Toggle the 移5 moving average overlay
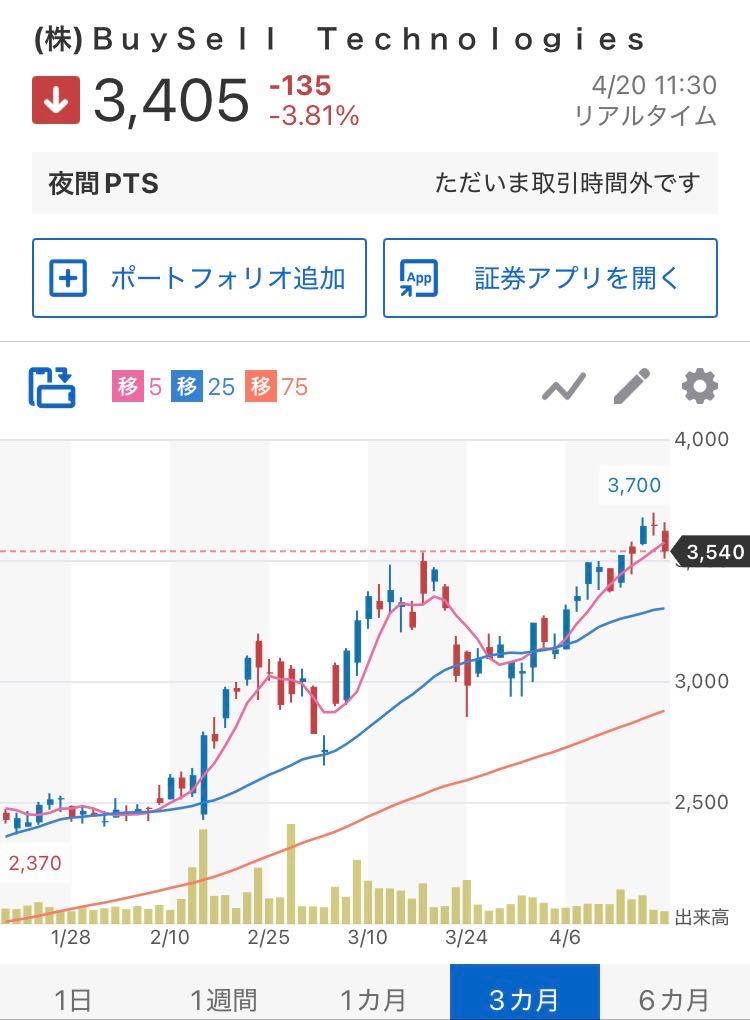The width and height of the screenshot is (750, 1020). 130,385
